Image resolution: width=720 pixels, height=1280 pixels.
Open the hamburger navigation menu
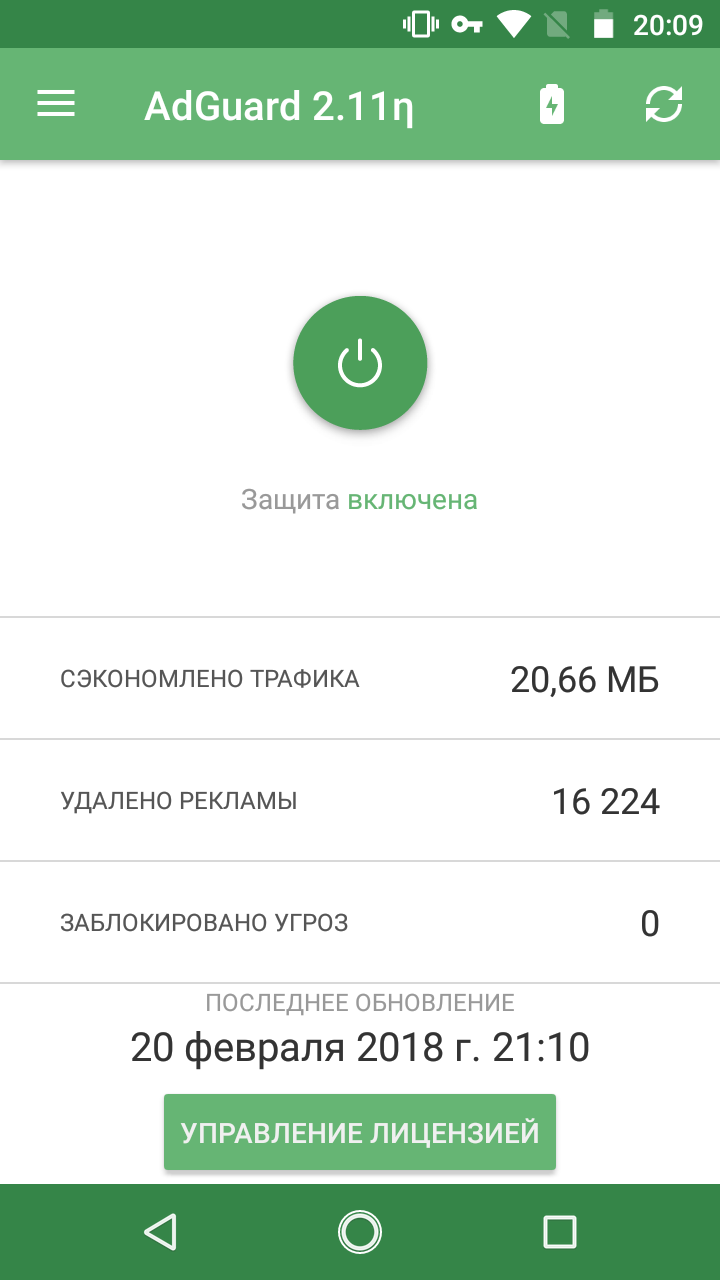56,104
